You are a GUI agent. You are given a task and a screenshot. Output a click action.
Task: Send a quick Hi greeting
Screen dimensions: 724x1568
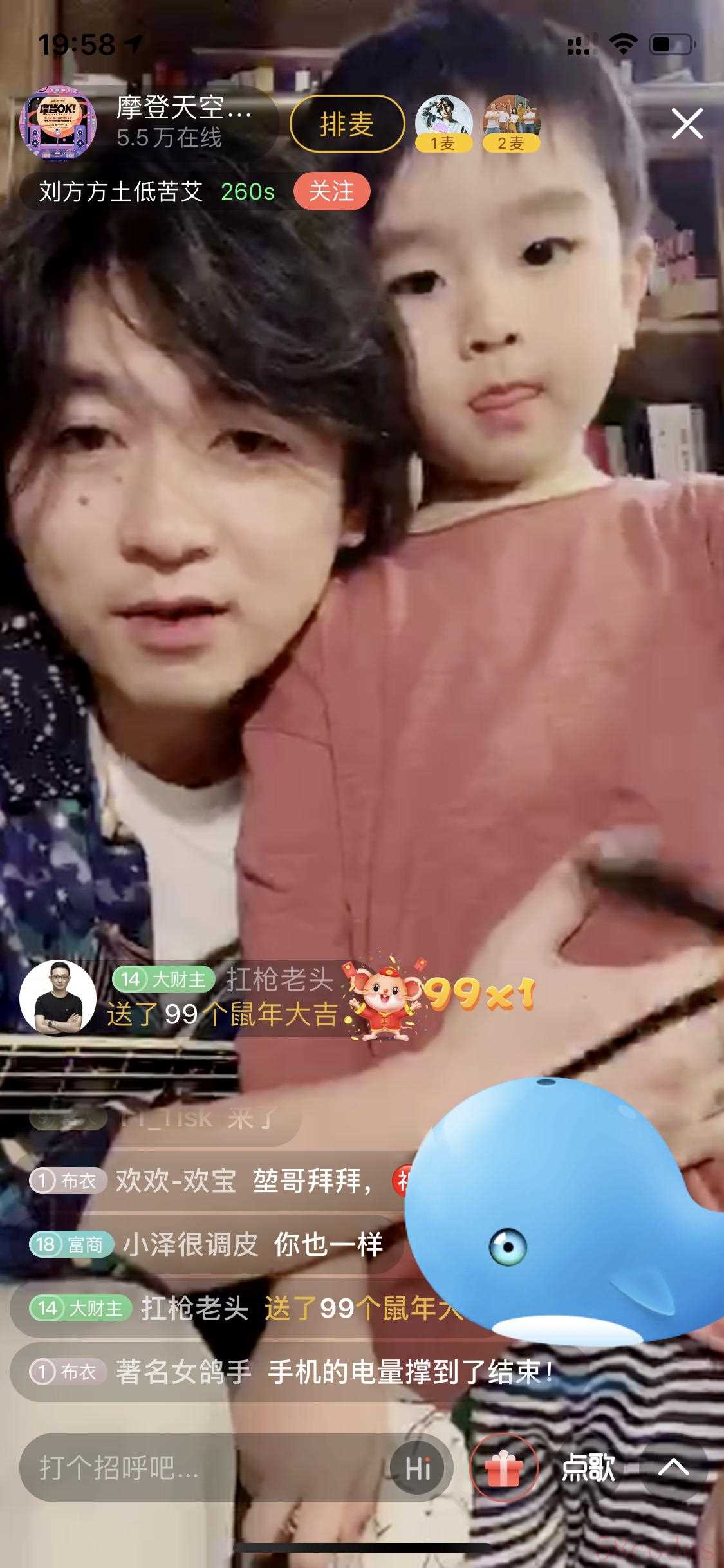(x=418, y=1468)
